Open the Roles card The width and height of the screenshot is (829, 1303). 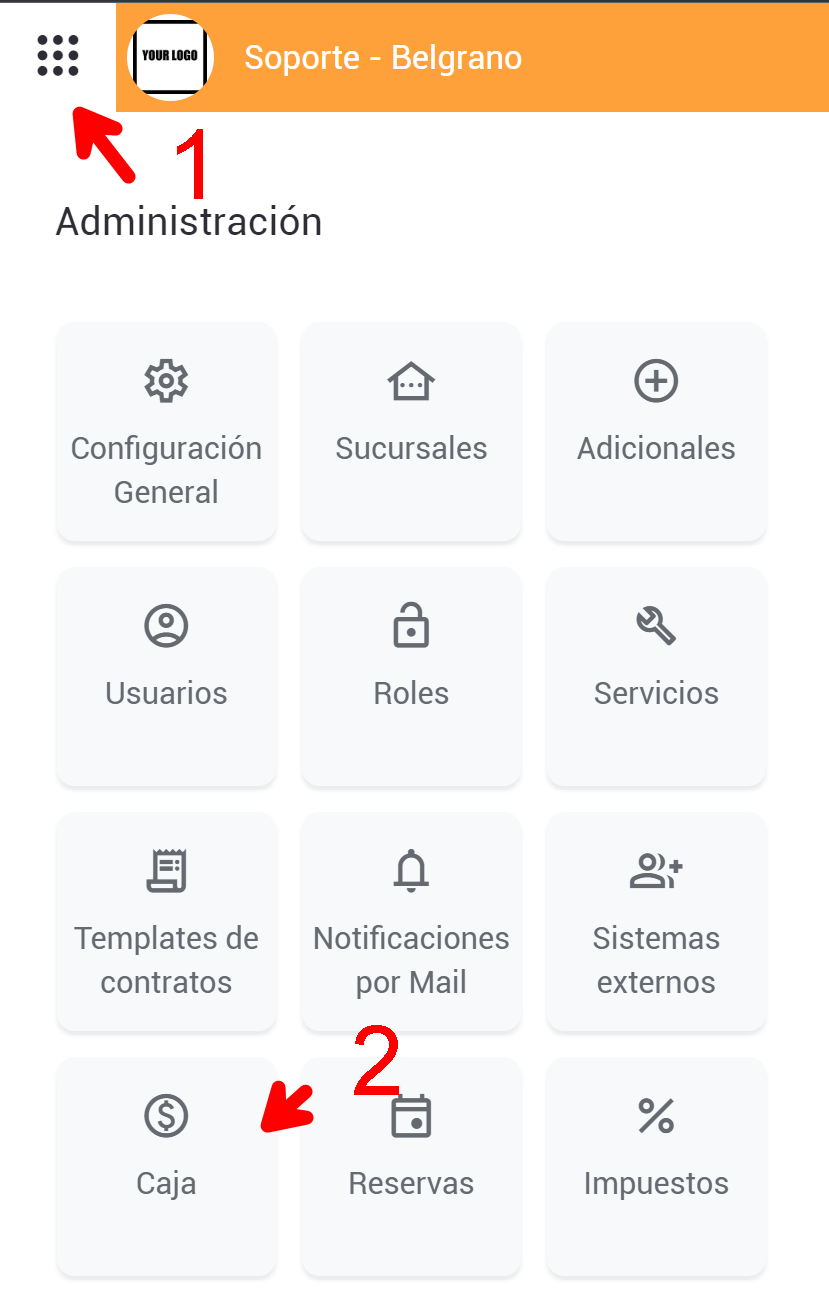(411, 677)
